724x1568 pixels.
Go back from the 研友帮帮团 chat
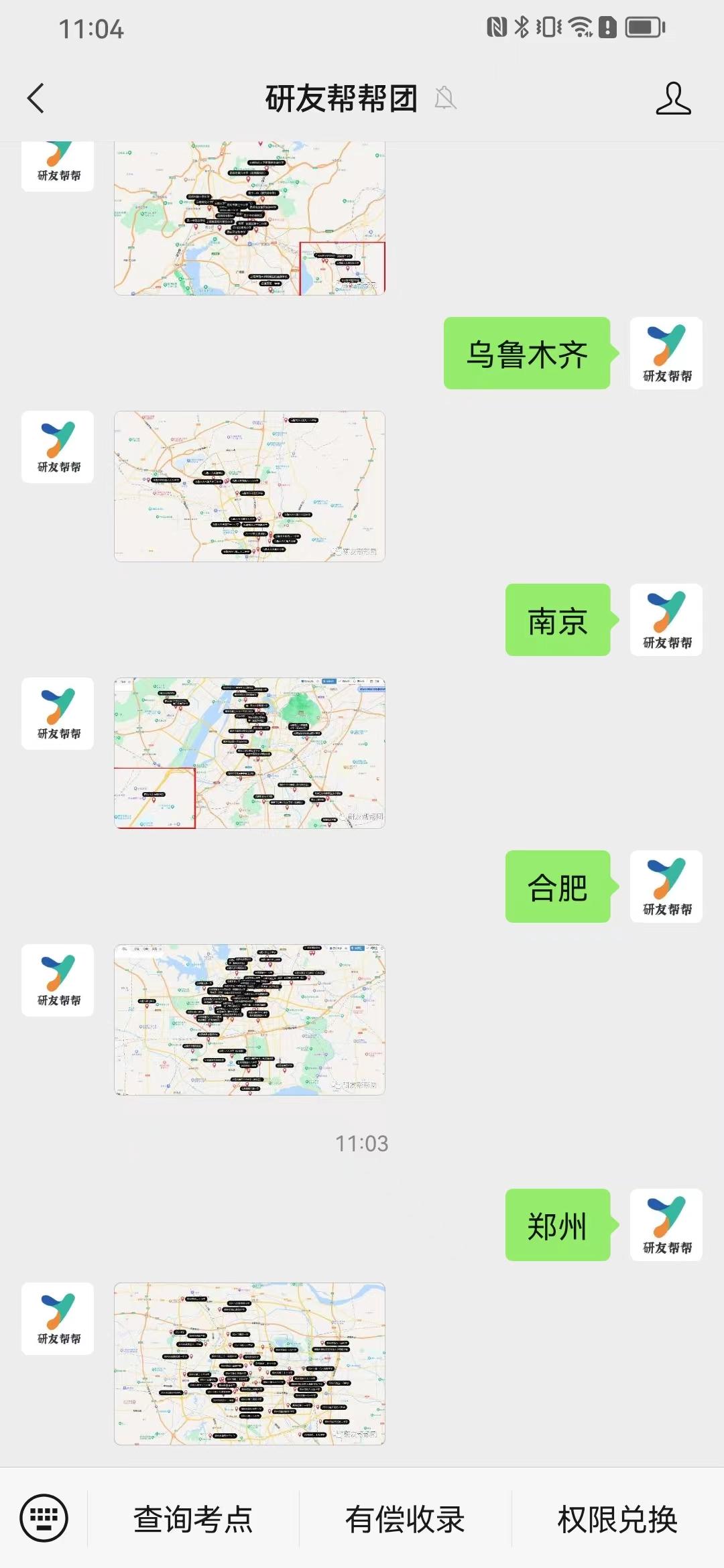[36, 99]
